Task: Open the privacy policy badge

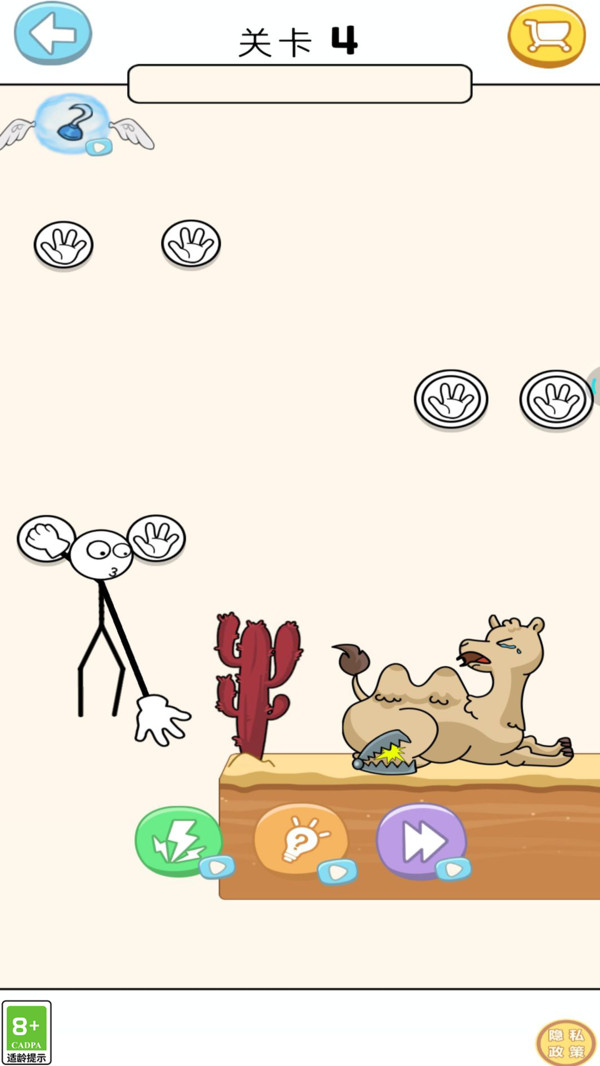Action: tap(566, 1042)
